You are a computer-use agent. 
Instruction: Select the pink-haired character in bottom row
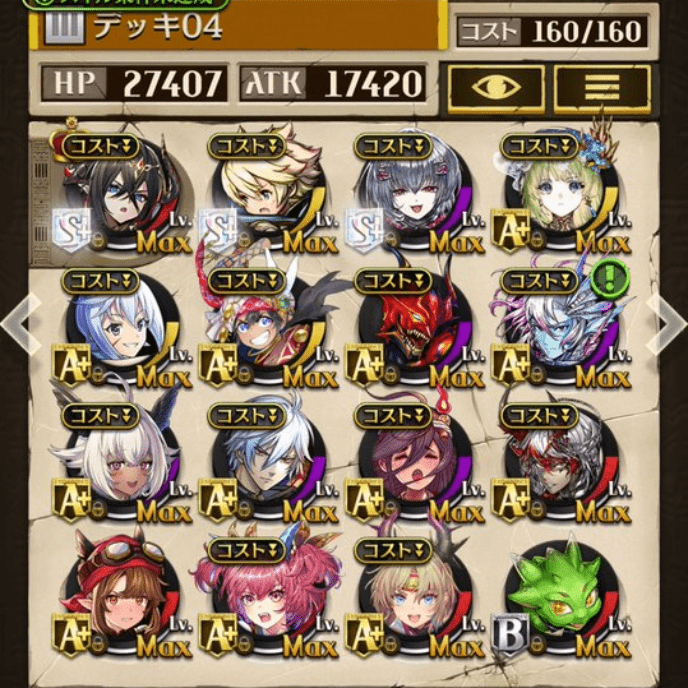click(x=266, y=597)
